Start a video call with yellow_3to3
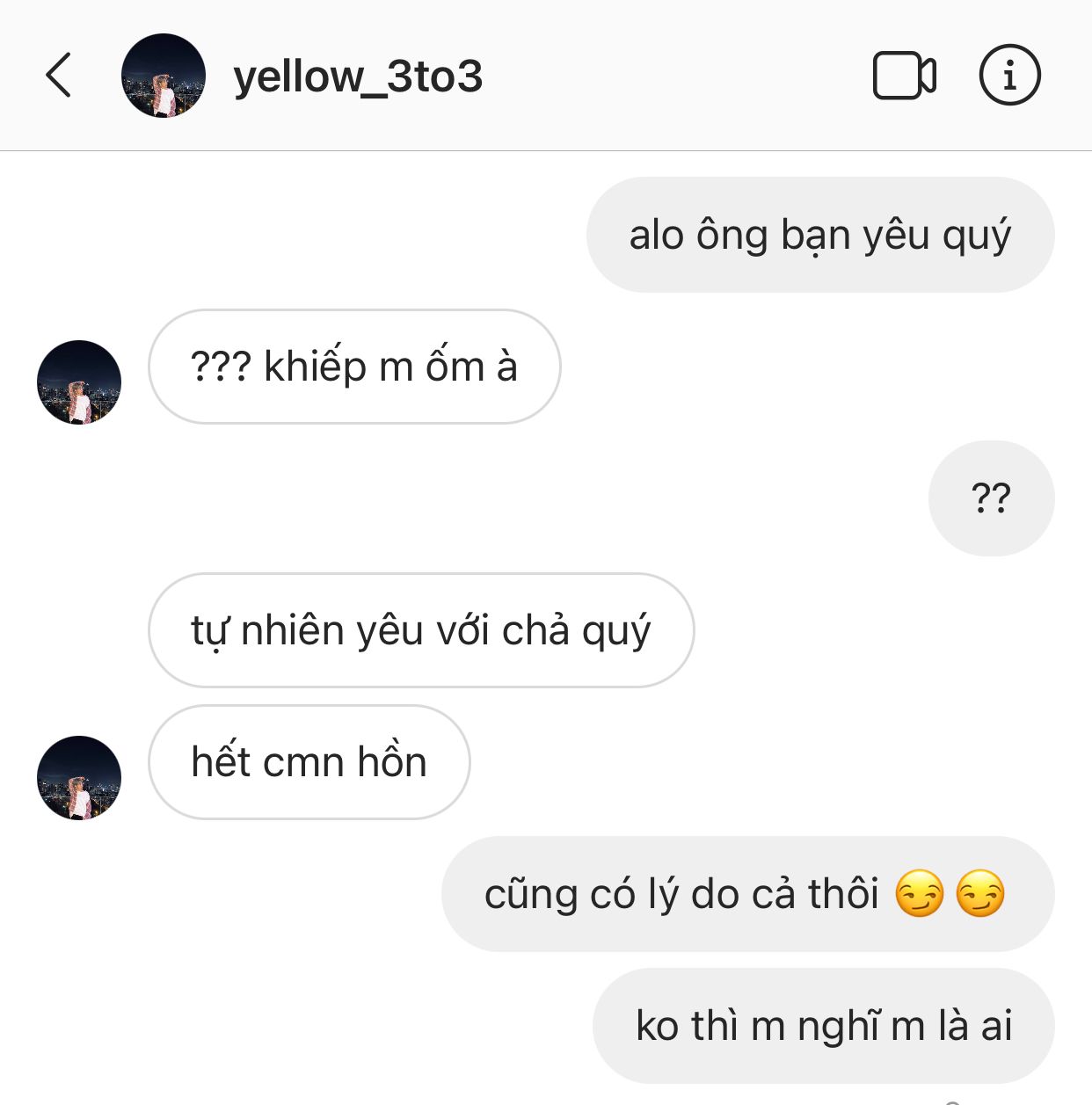The height and width of the screenshot is (1105, 1092). coord(904,76)
